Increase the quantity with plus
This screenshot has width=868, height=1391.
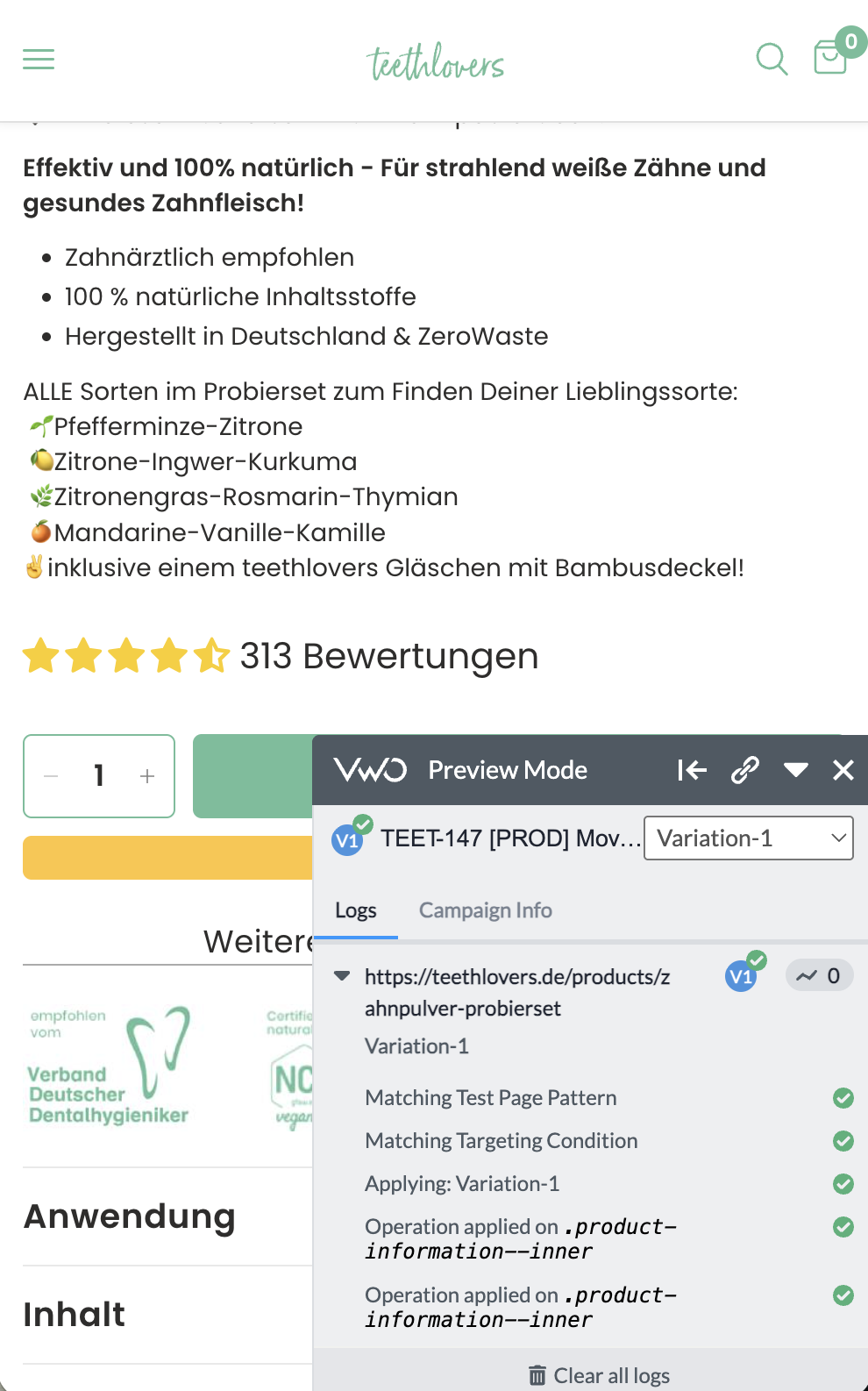tap(147, 776)
